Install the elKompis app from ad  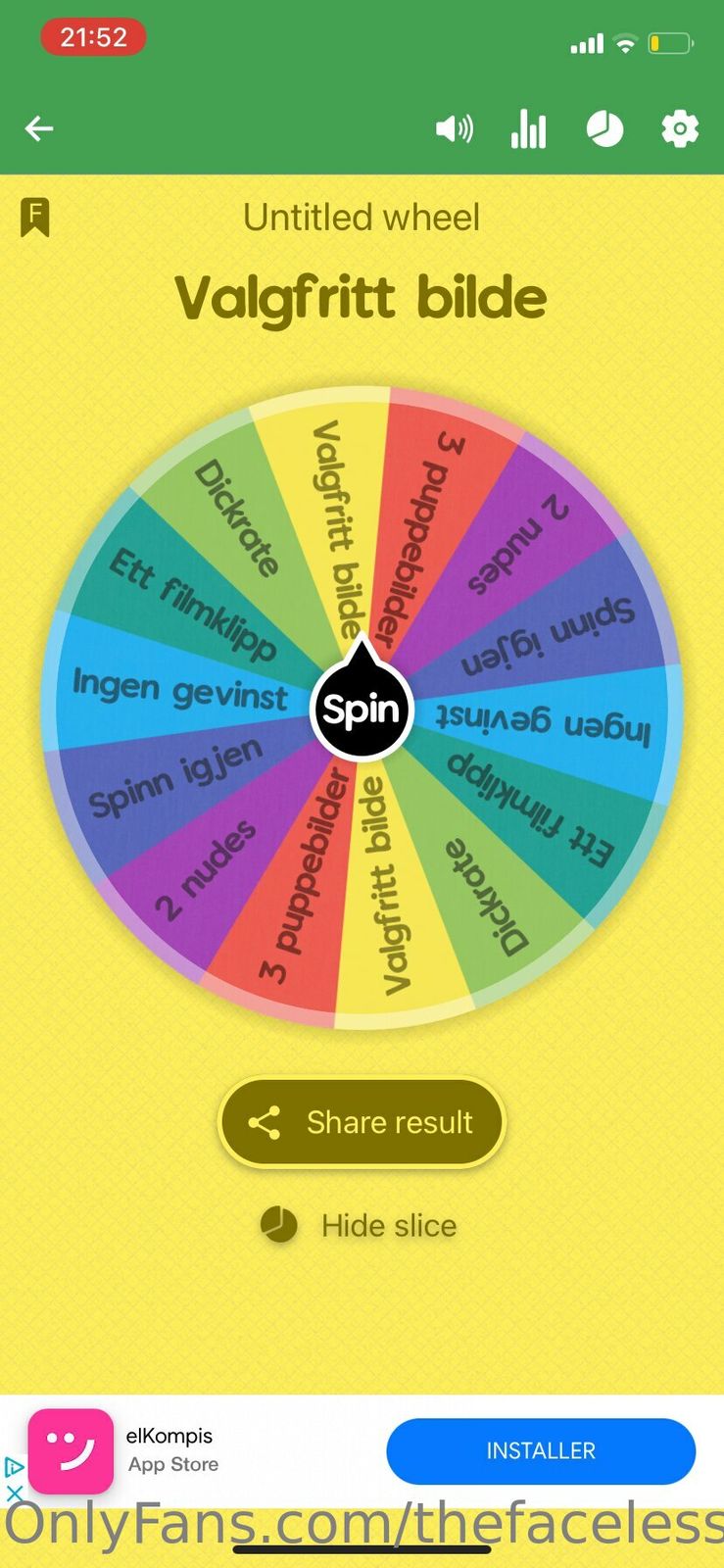pyautogui.click(x=541, y=1450)
